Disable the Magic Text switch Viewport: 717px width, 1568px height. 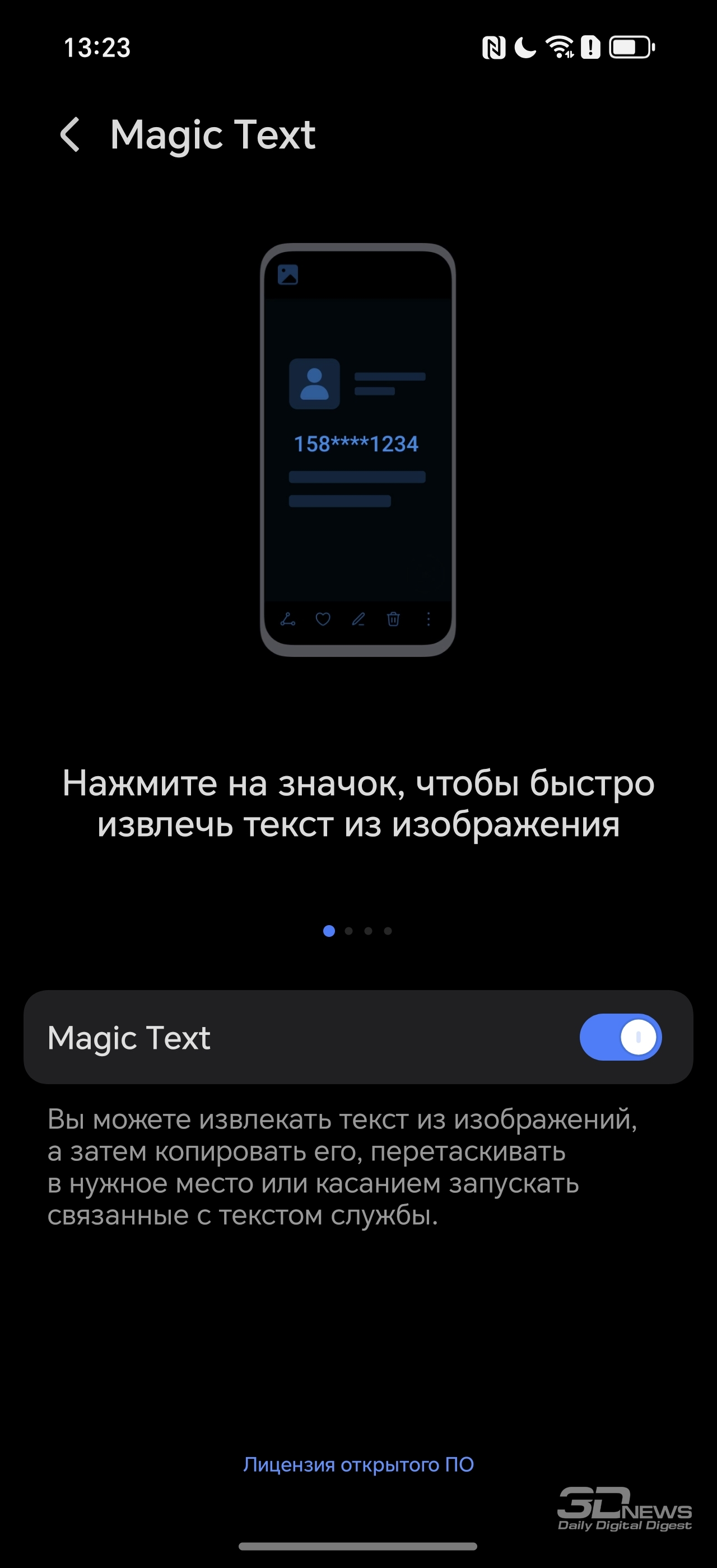tap(620, 1037)
